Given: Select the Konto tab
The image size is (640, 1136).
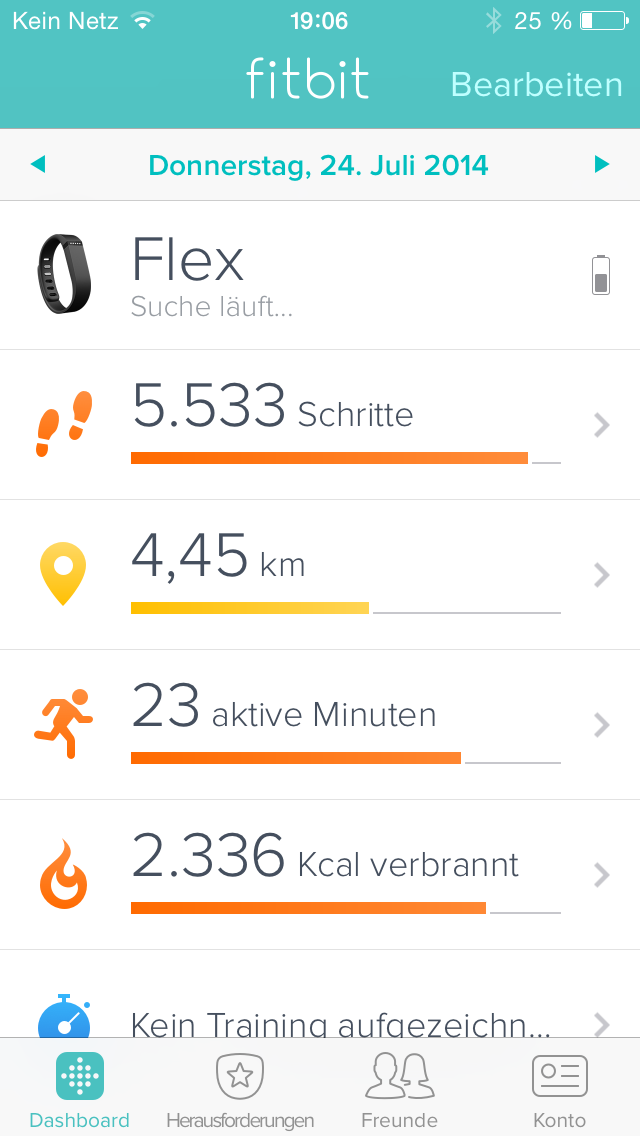Looking at the screenshot, I should [559, 1090].
